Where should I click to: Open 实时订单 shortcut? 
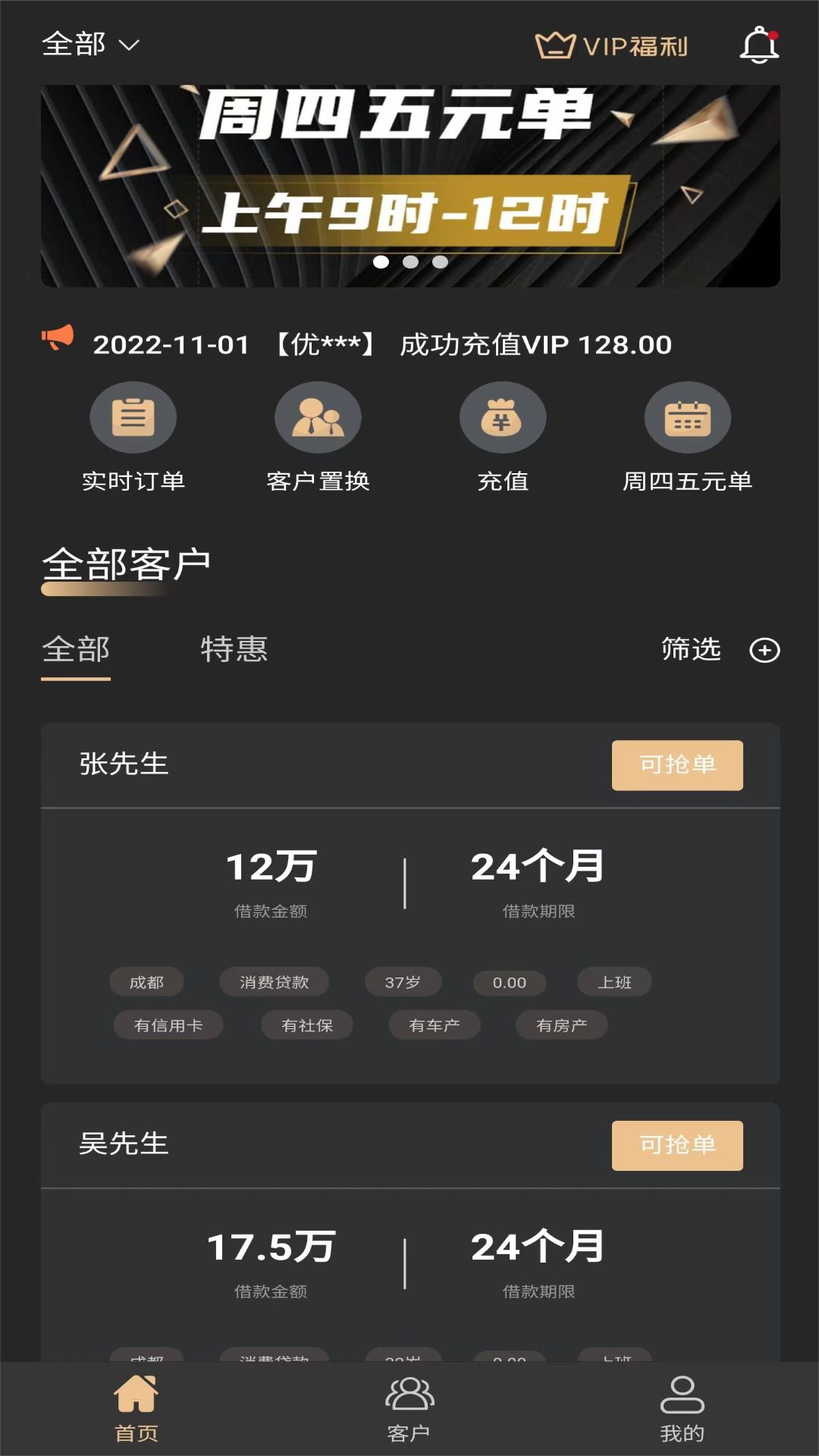tap(133, 438)
